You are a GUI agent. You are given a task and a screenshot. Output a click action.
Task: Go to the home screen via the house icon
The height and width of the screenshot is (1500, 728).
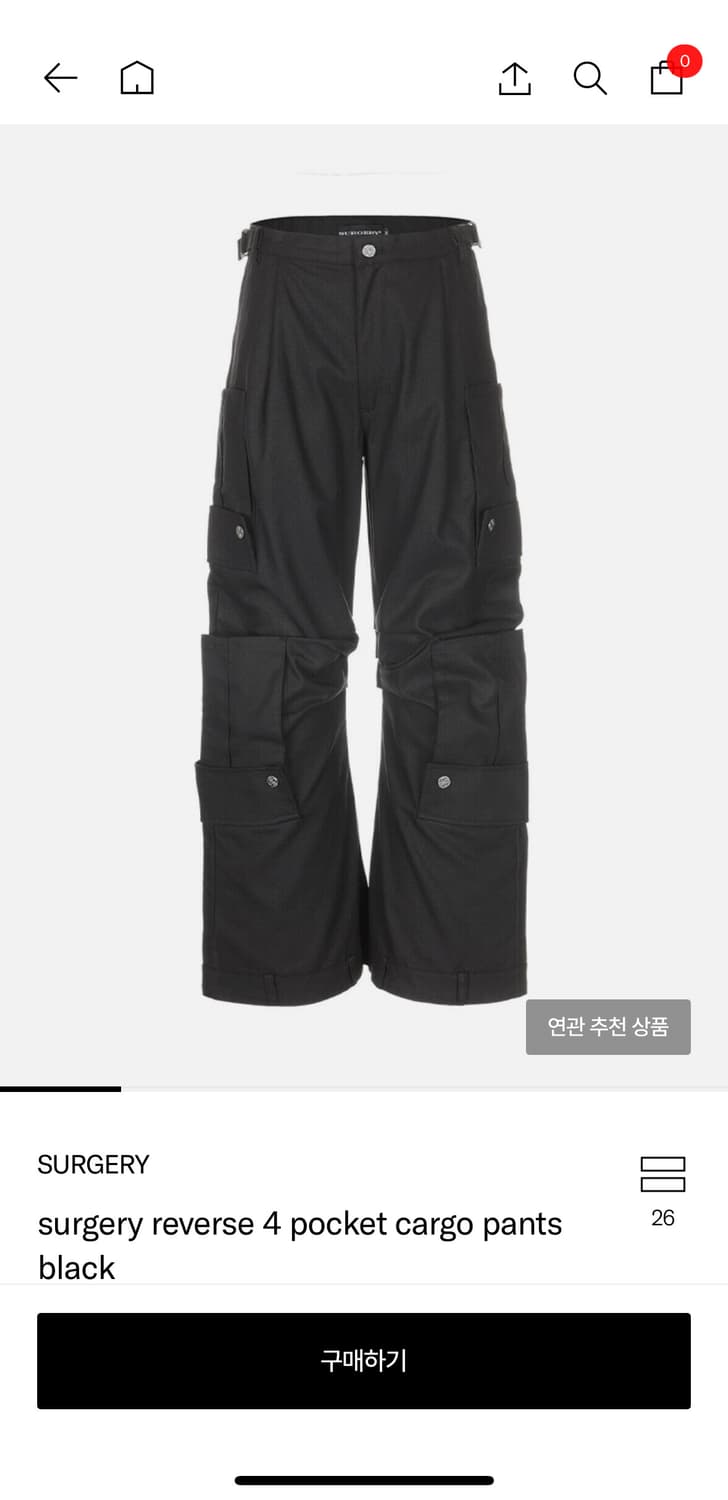tap(136, 78)
